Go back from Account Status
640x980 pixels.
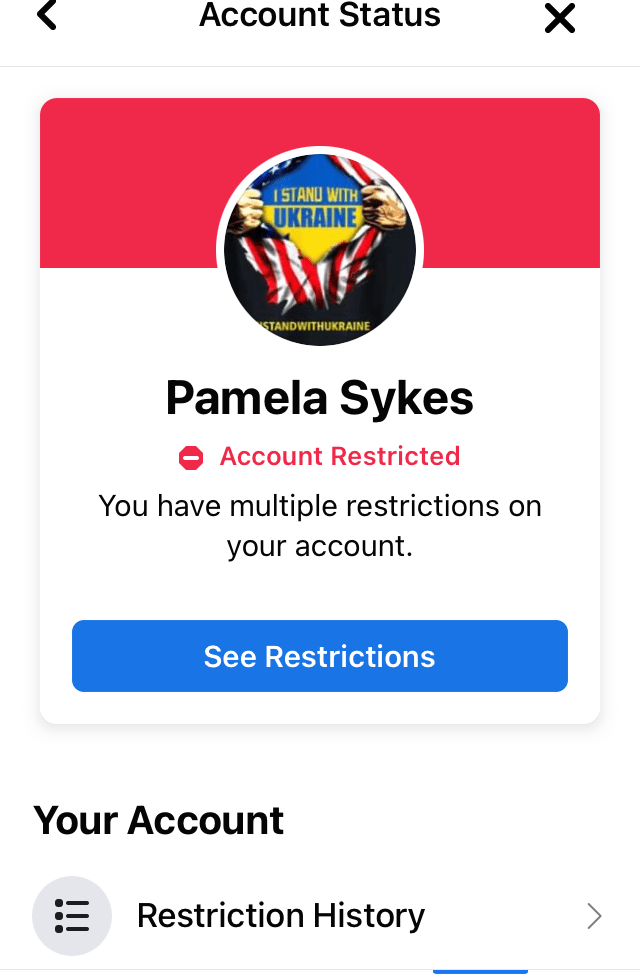coord(46,16)
